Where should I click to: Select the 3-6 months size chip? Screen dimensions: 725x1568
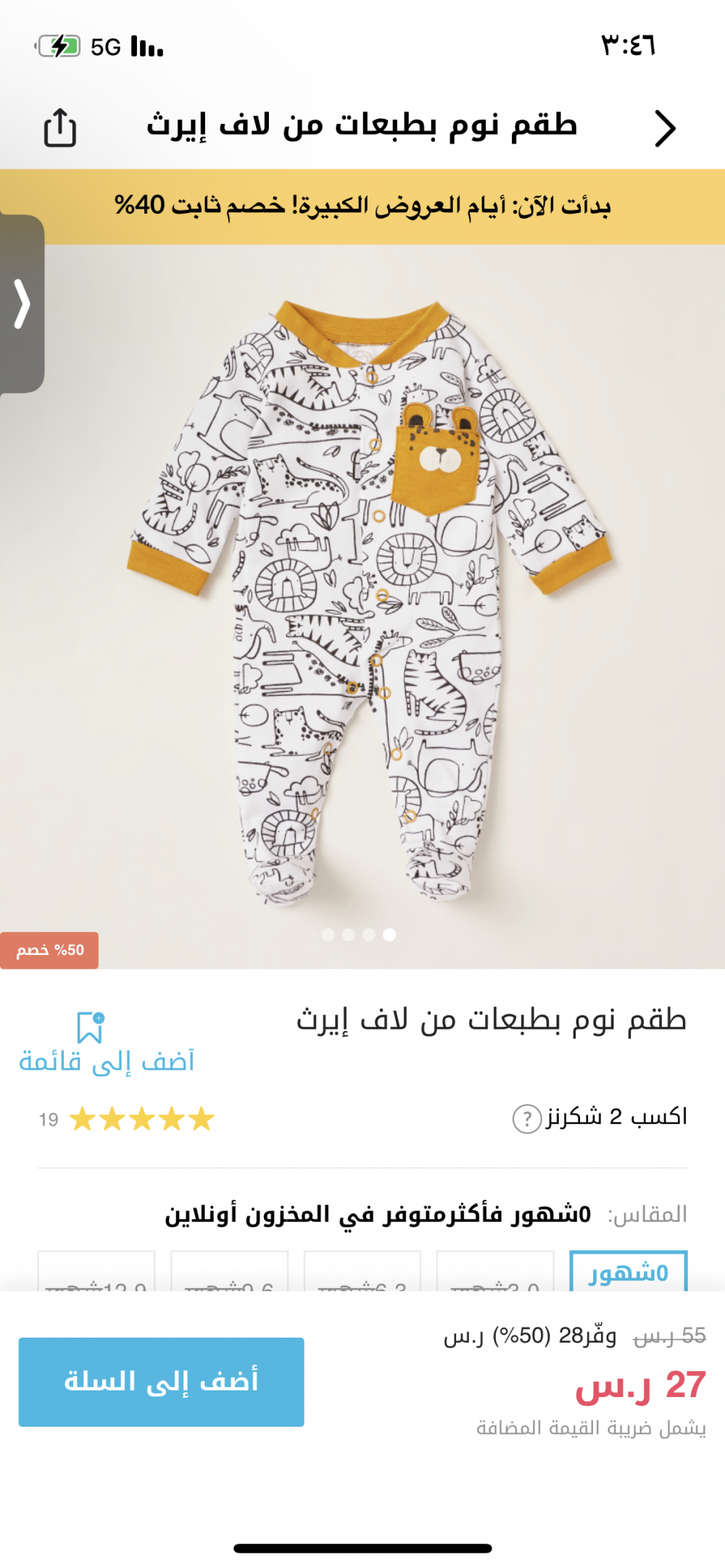click(362, 1274)
